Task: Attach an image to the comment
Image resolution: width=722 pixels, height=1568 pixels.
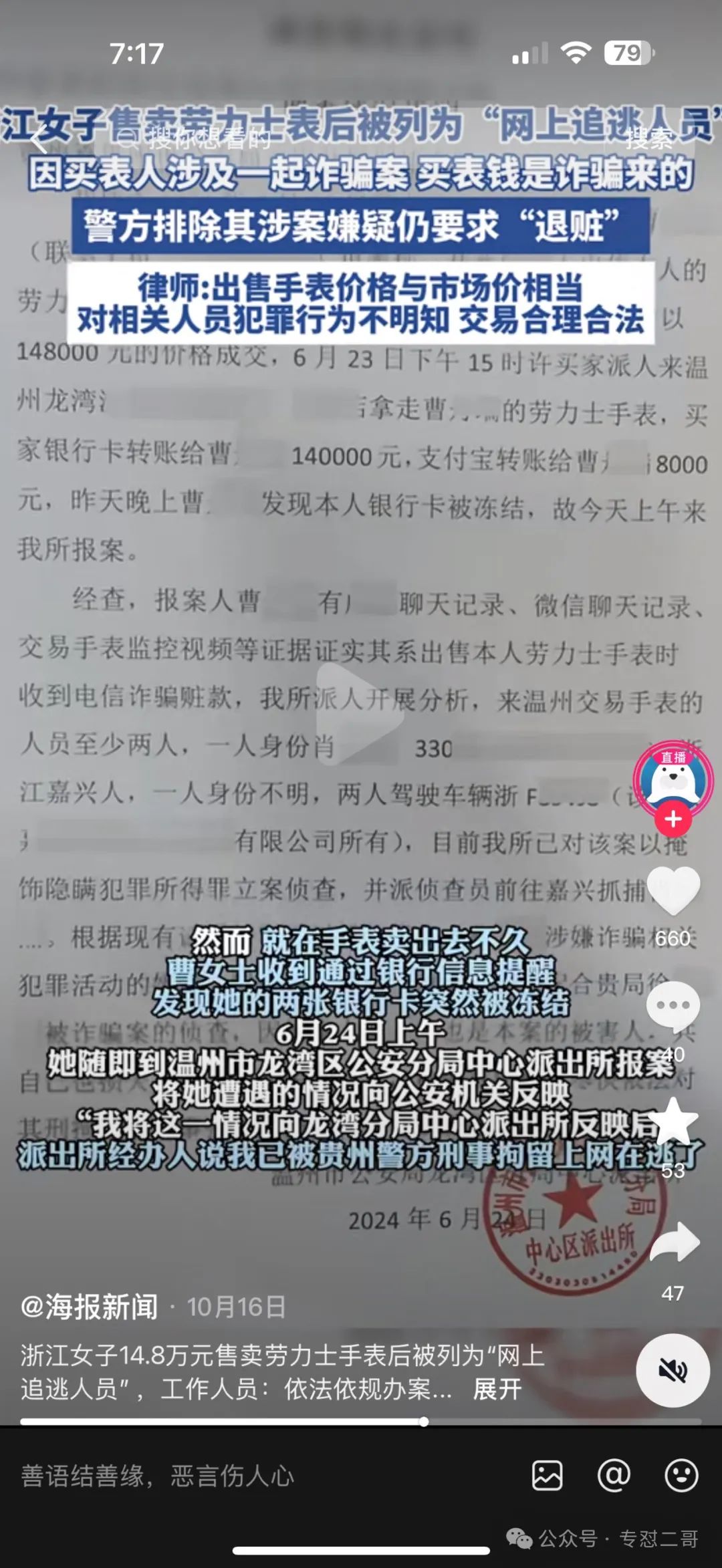Action: click(x=547, y=1476)
